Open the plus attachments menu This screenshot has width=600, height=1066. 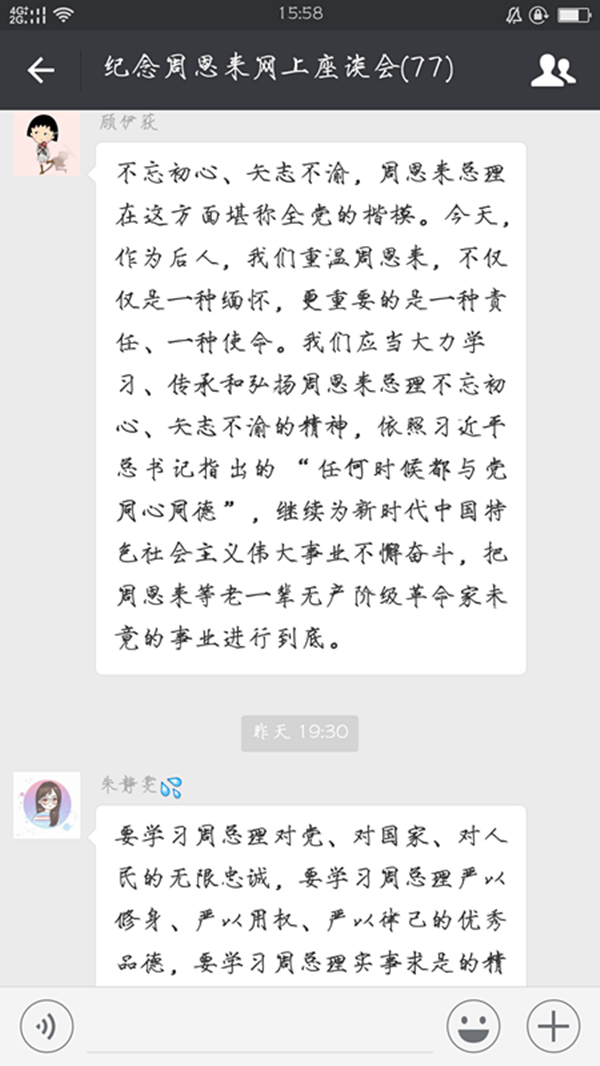553,1026
